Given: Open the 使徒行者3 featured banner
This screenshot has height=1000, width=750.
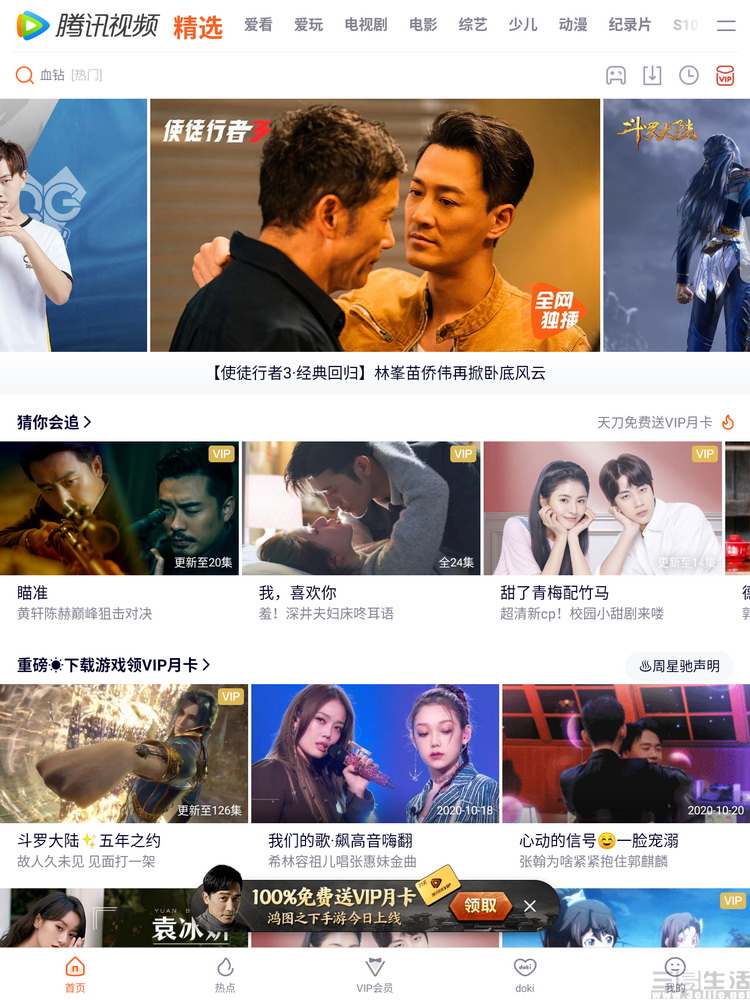Looking at the screenshot, I should coord(375,225).
